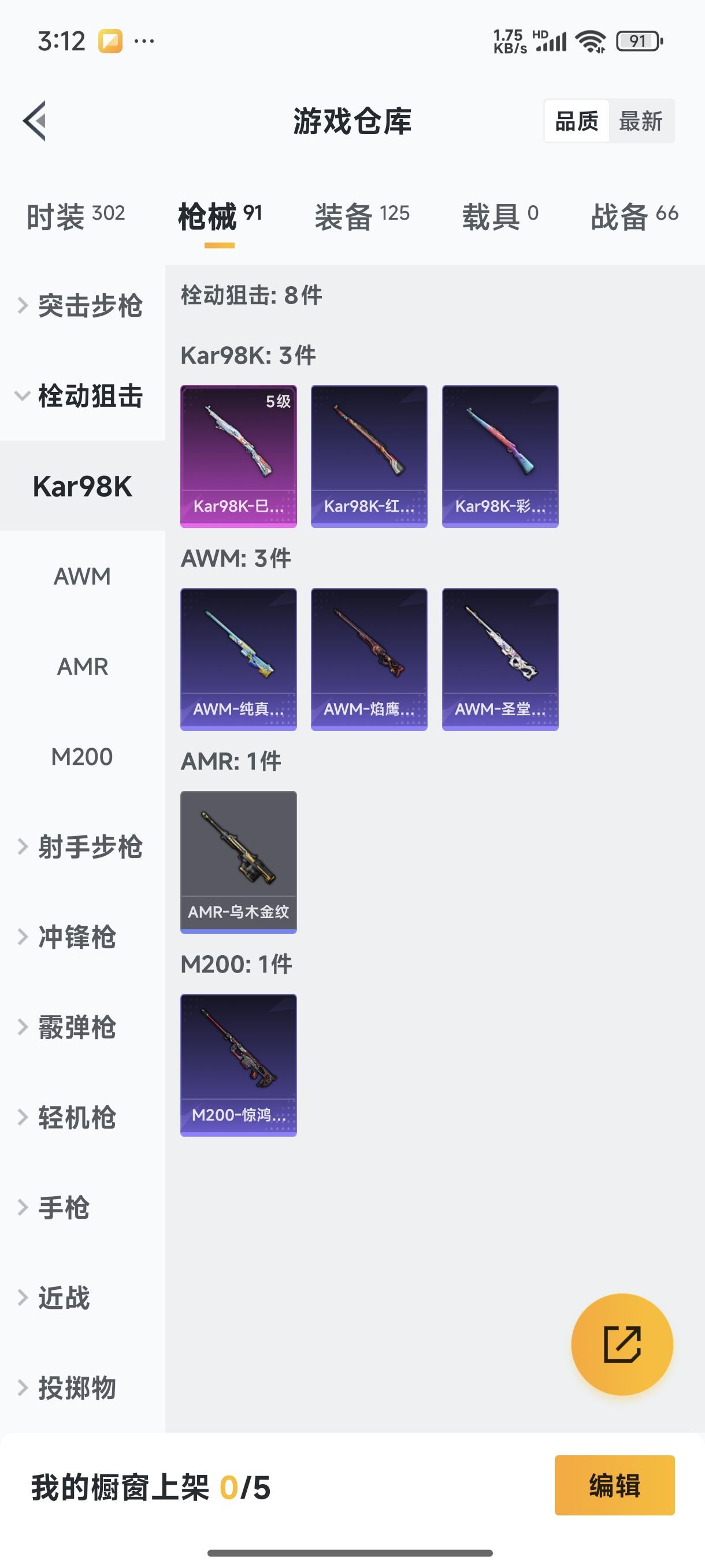Tap the orange share floating button
The height and width of the screenshot is (1568, 705).
pos(622,1344)
